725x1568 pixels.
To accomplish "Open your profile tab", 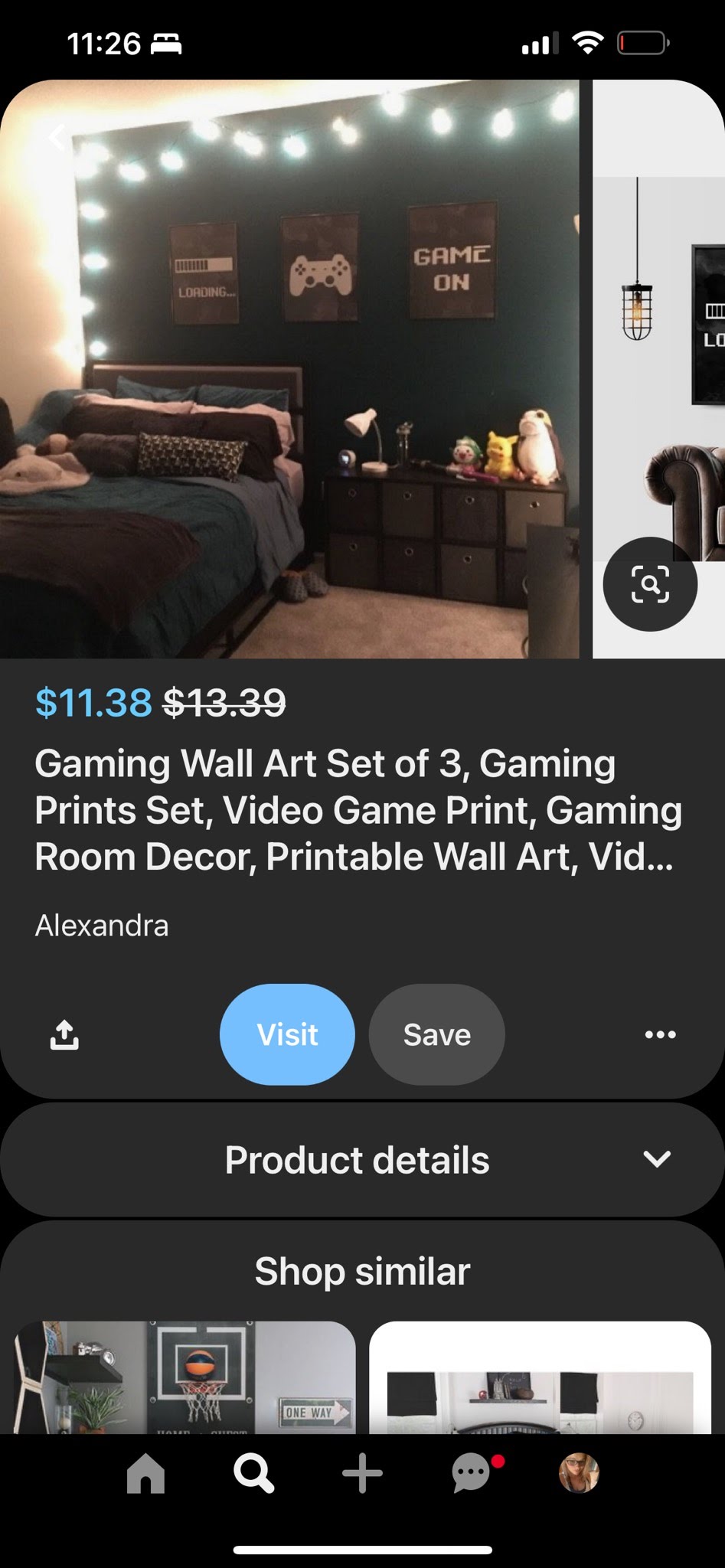I will tap(579, 1473).
